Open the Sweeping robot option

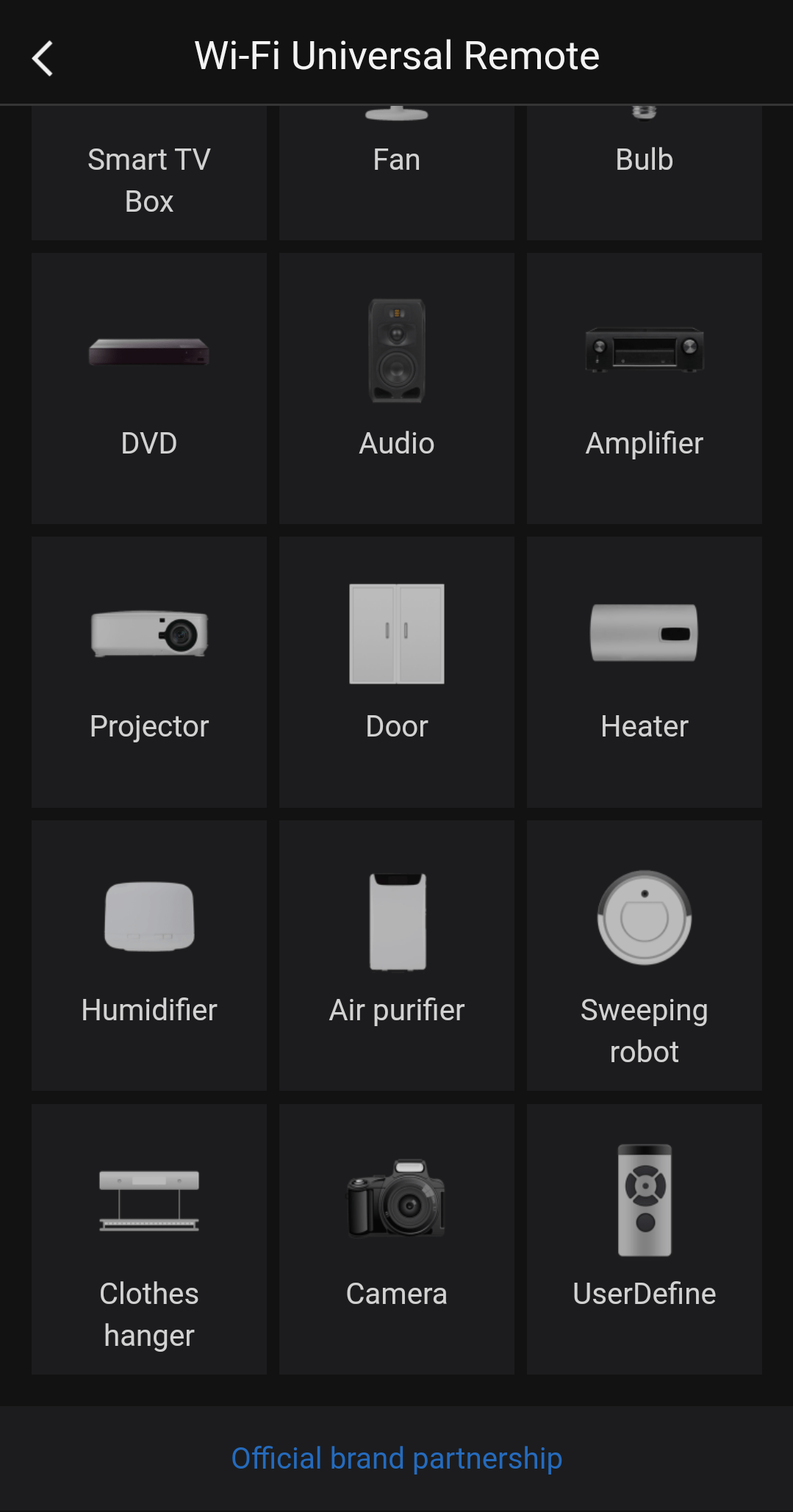pos(644,955)
